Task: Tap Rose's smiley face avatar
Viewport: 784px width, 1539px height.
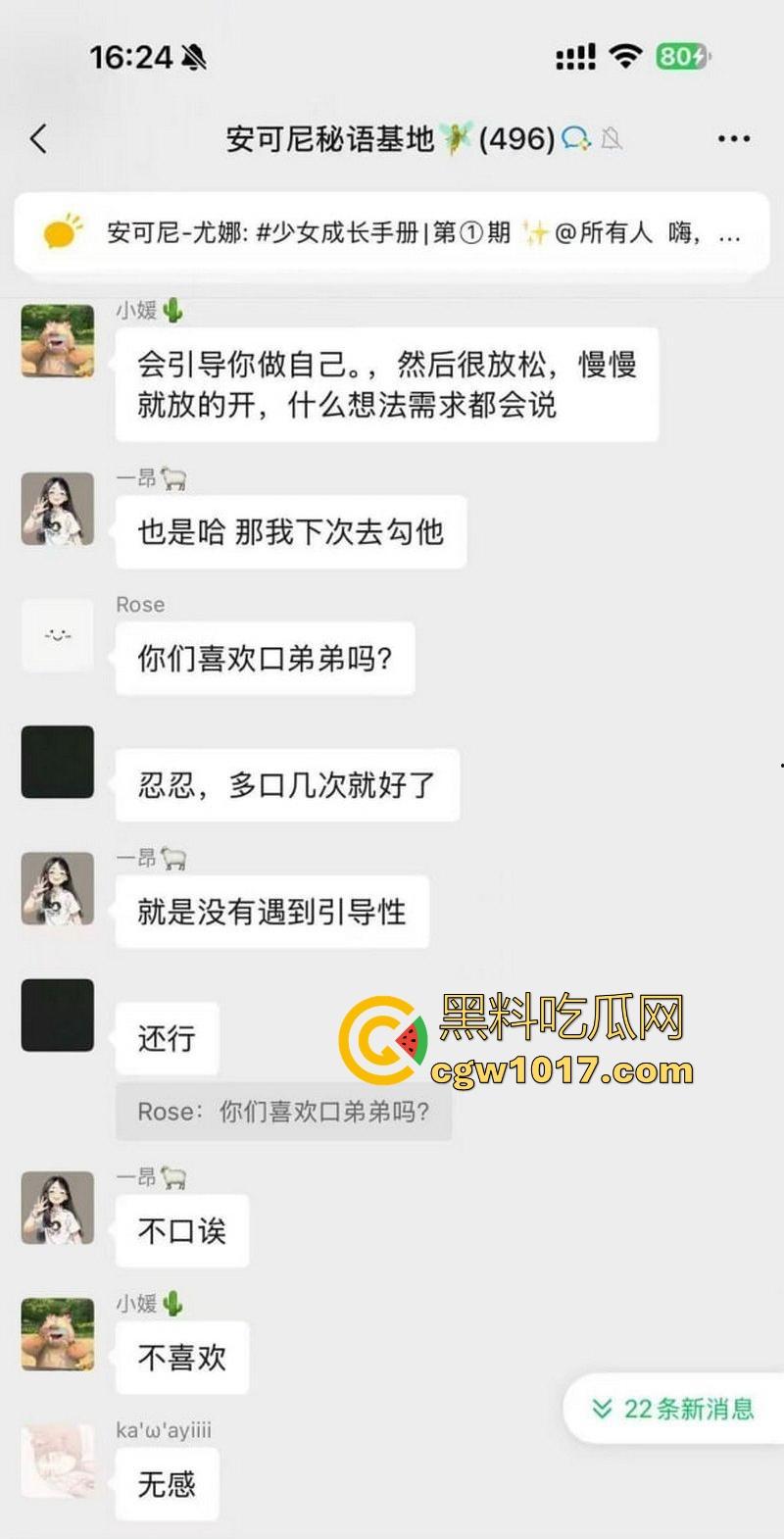Action: pyautogui.click(x=57, y=635)
